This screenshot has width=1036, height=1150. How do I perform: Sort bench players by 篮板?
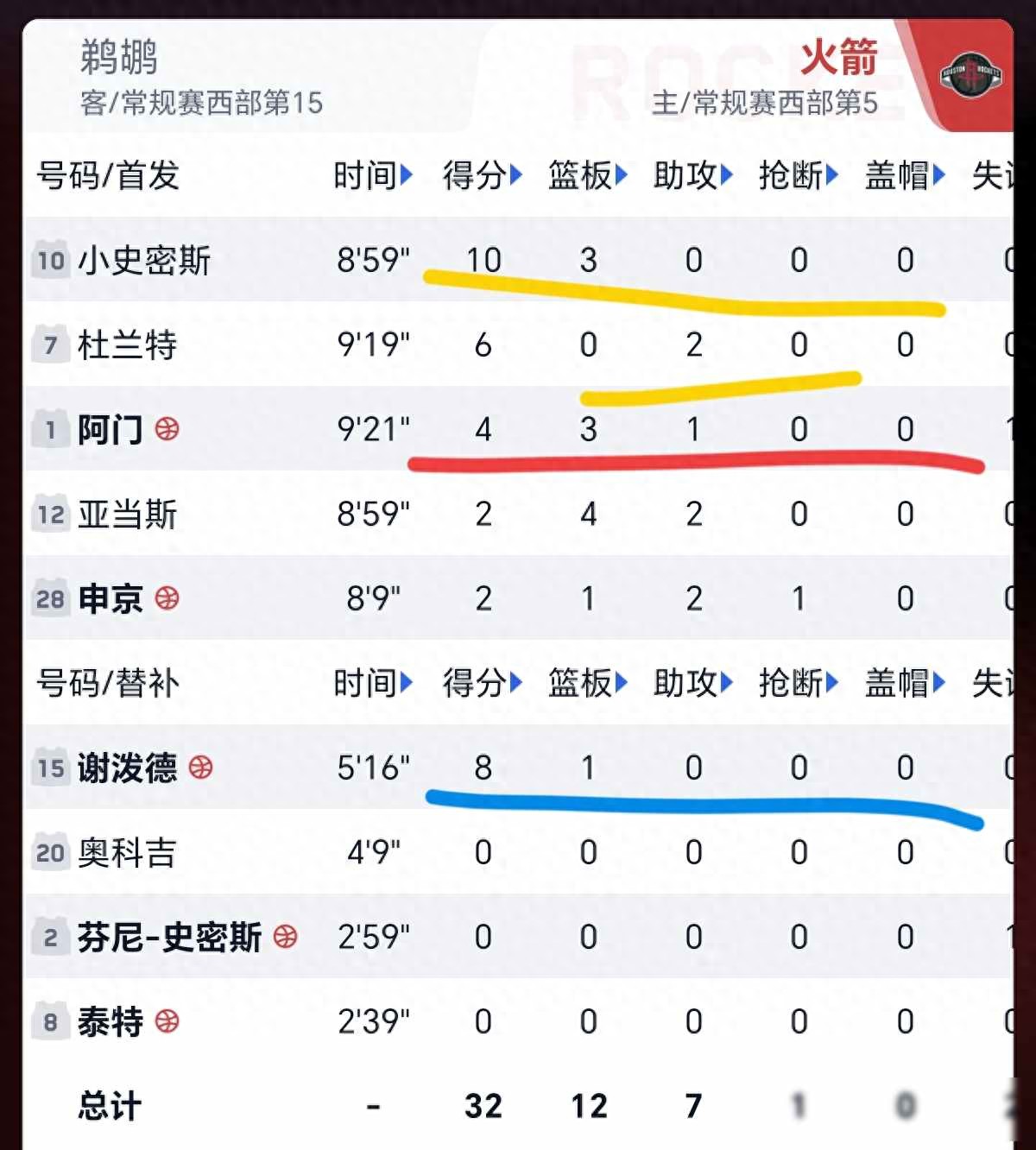click(588, 683)
